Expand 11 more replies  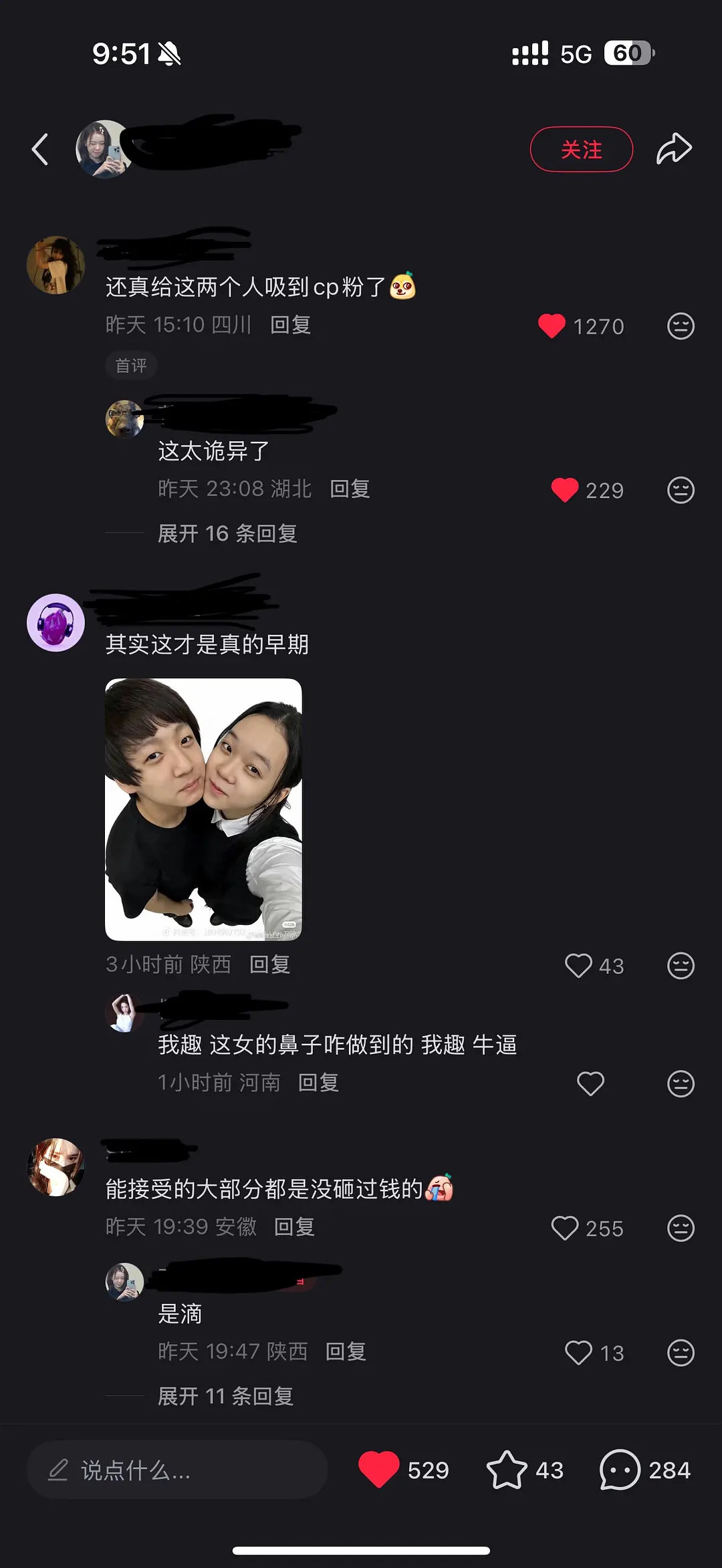point(225,1396)
